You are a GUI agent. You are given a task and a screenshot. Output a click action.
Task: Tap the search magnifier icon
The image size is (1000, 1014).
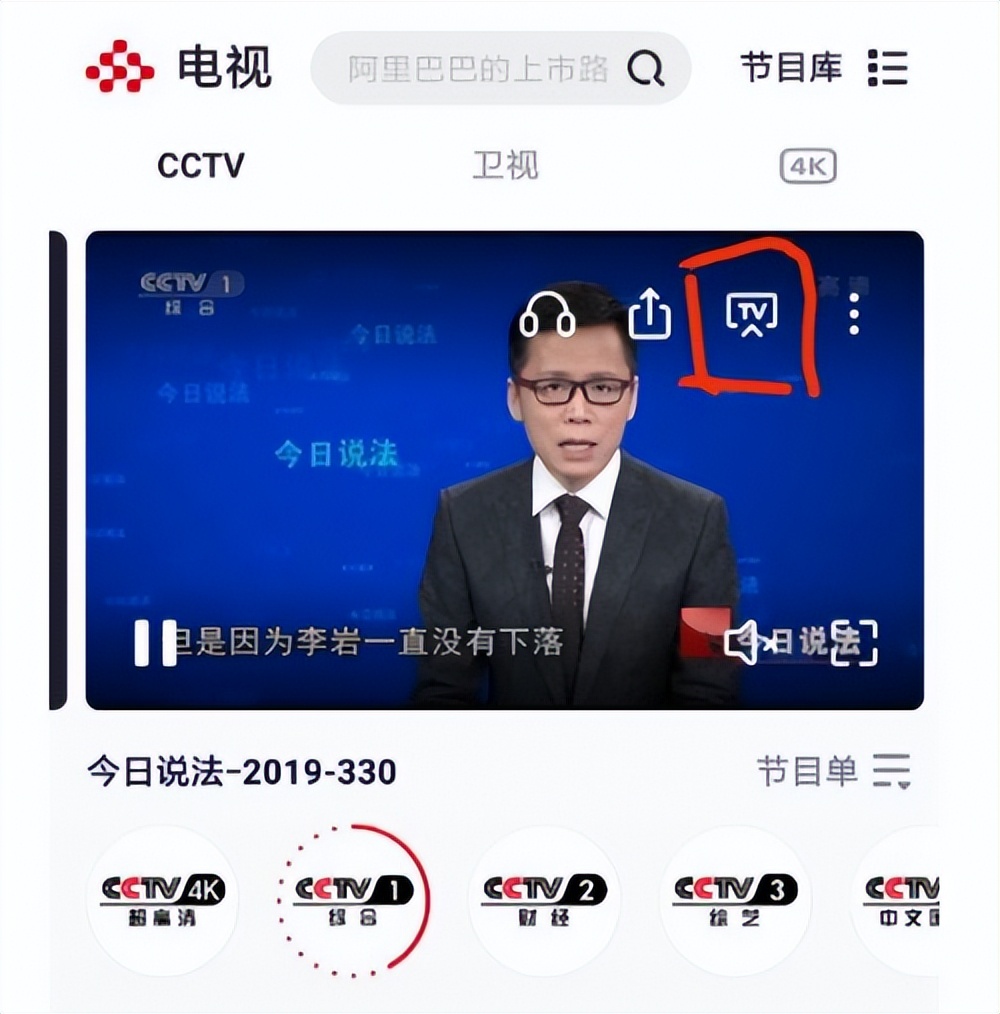click(x=647, y=69)
